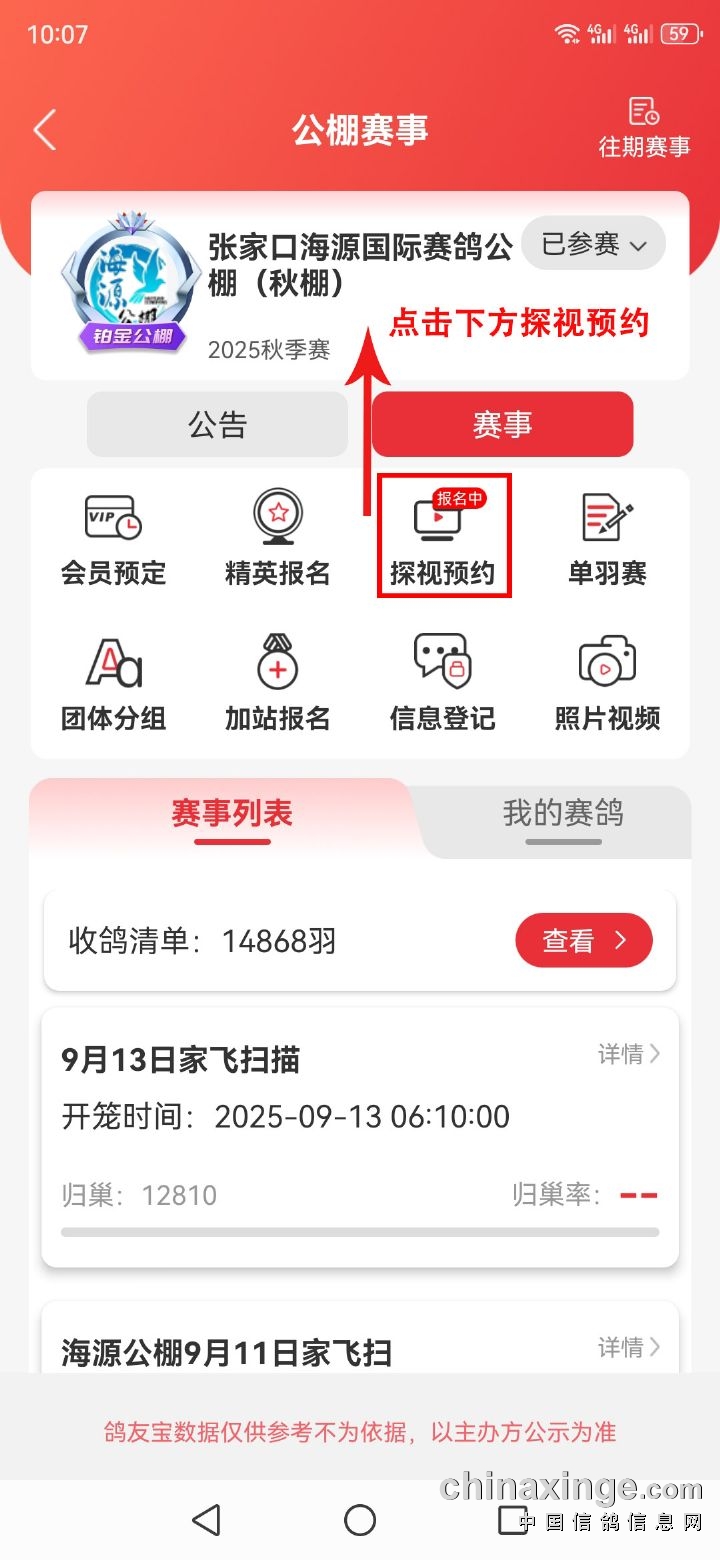Image resolution: width=720 pixels, height=1560 pixels.
Task: Switch to 我的赛鸽 tab
Action: (563, 814)
